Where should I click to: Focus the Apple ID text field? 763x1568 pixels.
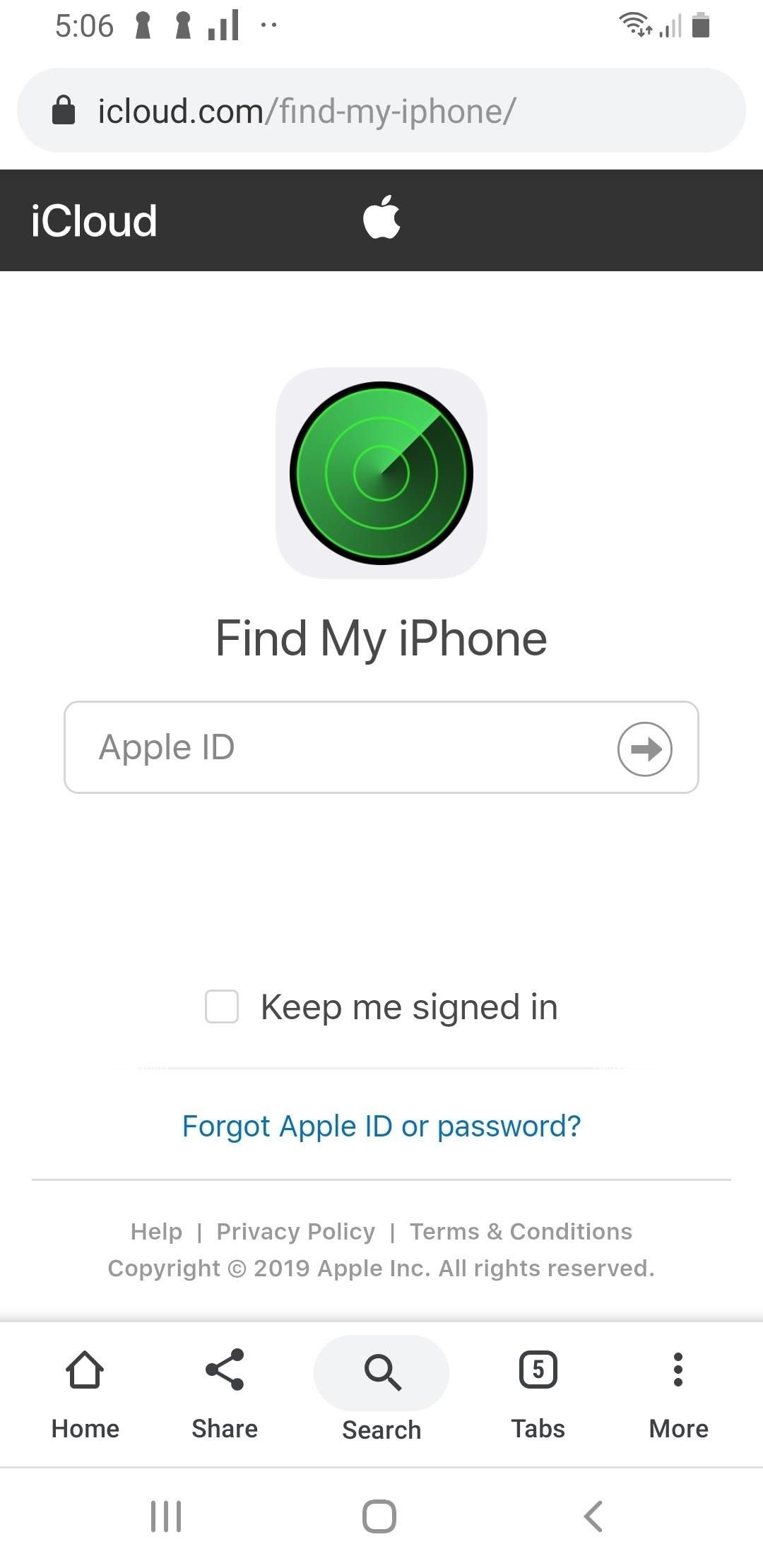[339, 747]
